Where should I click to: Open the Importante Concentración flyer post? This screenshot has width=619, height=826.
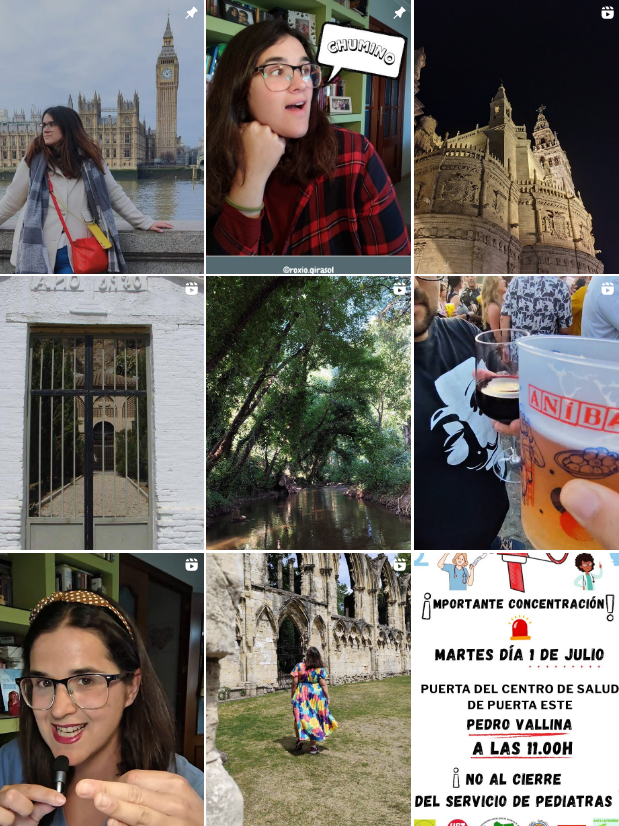(x=516, y=690)
